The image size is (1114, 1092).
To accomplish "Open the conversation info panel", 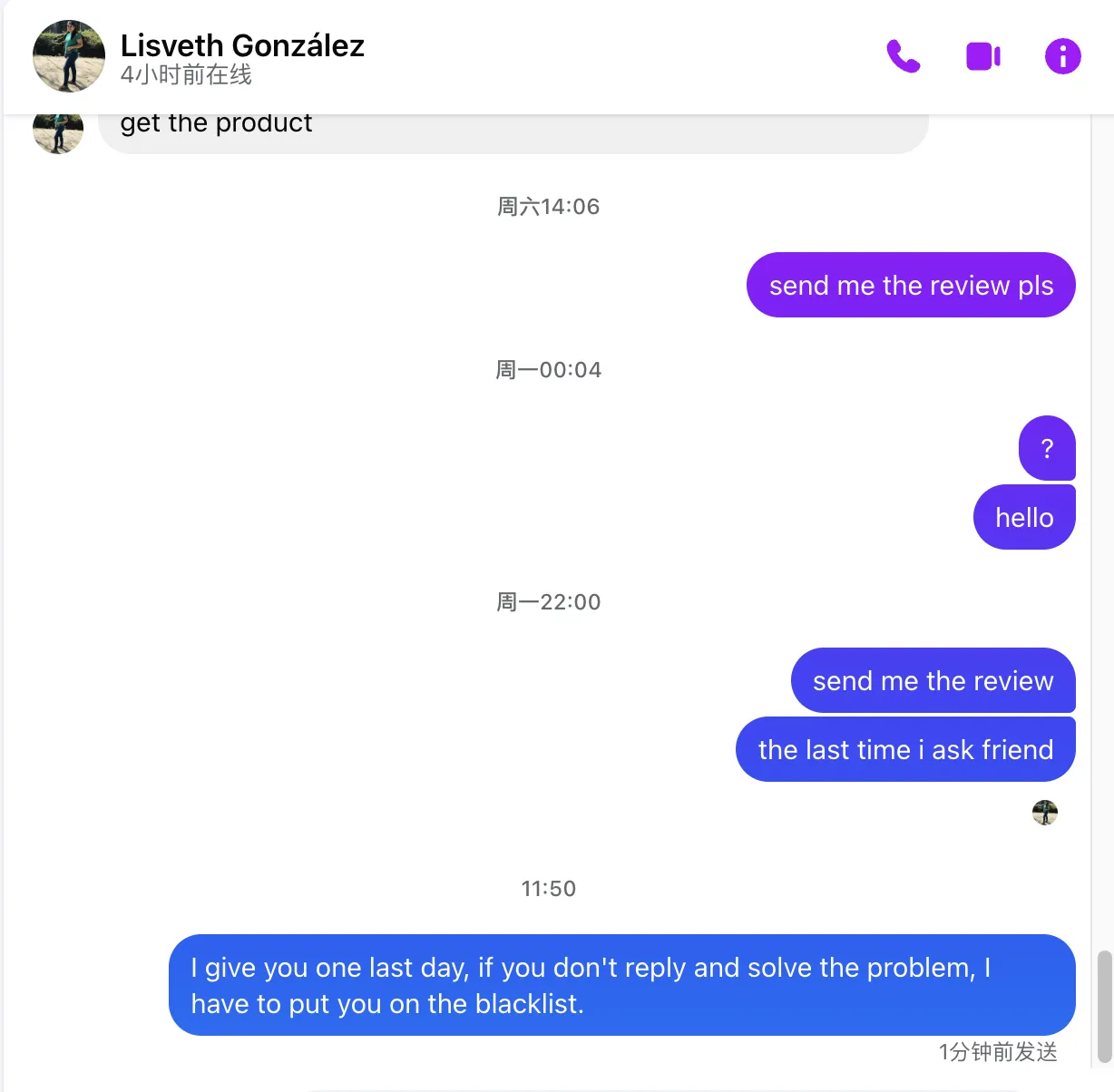I will click(1062, 56).
